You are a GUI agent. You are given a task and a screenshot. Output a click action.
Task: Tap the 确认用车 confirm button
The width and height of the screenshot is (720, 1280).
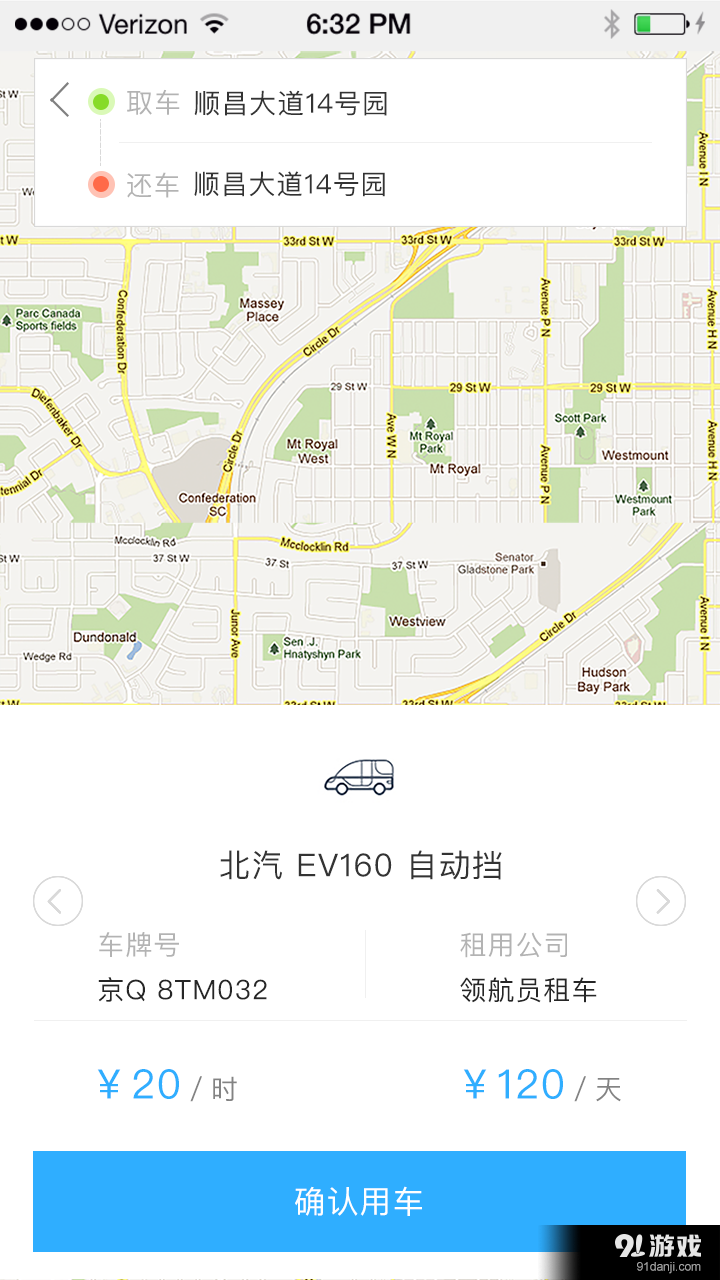[360, 1201]
